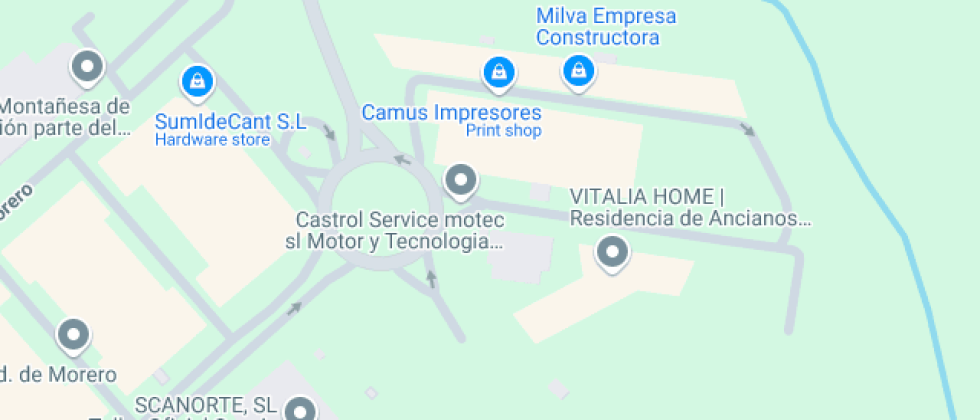
Task: Open the gray pin above d. de Morero
Action: 73,335
